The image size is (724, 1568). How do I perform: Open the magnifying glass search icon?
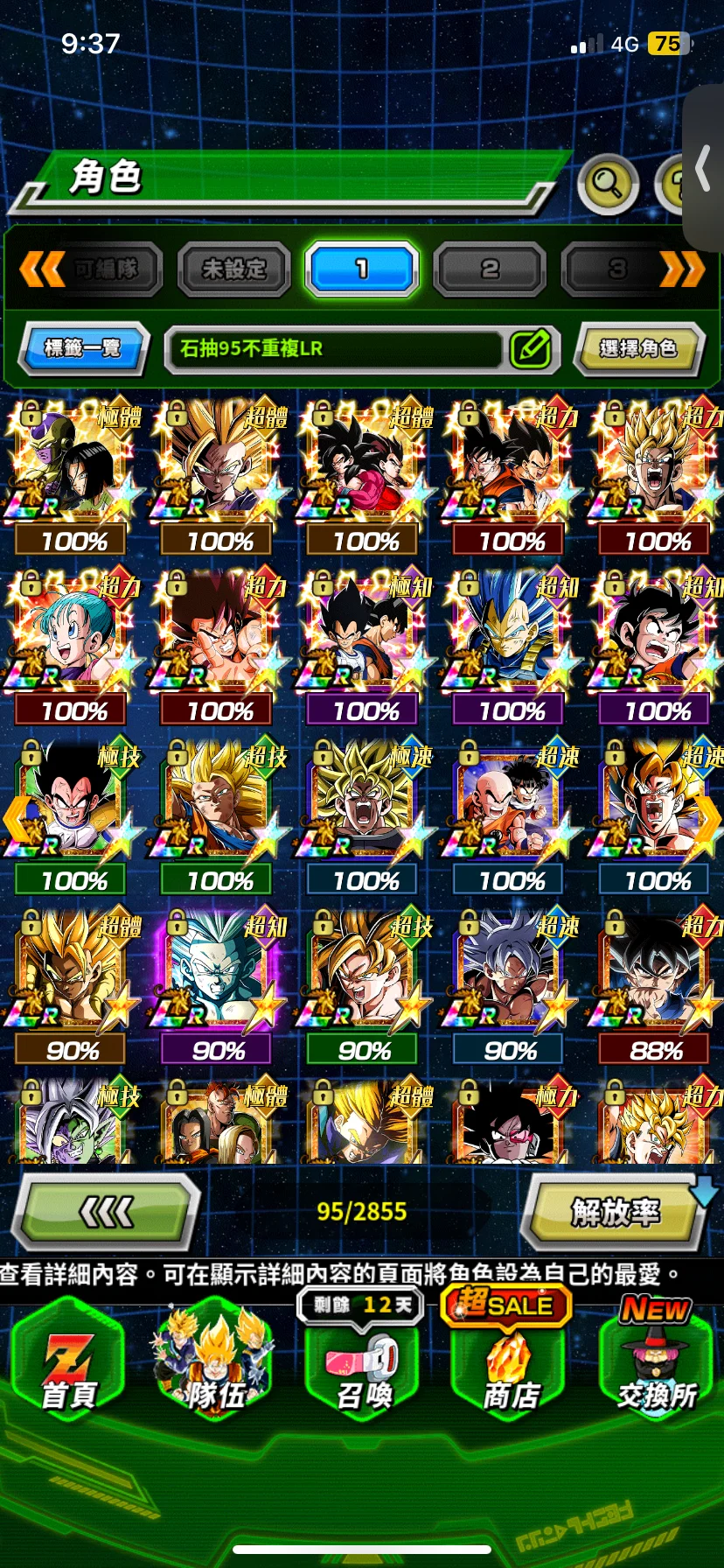coord(607,184)
